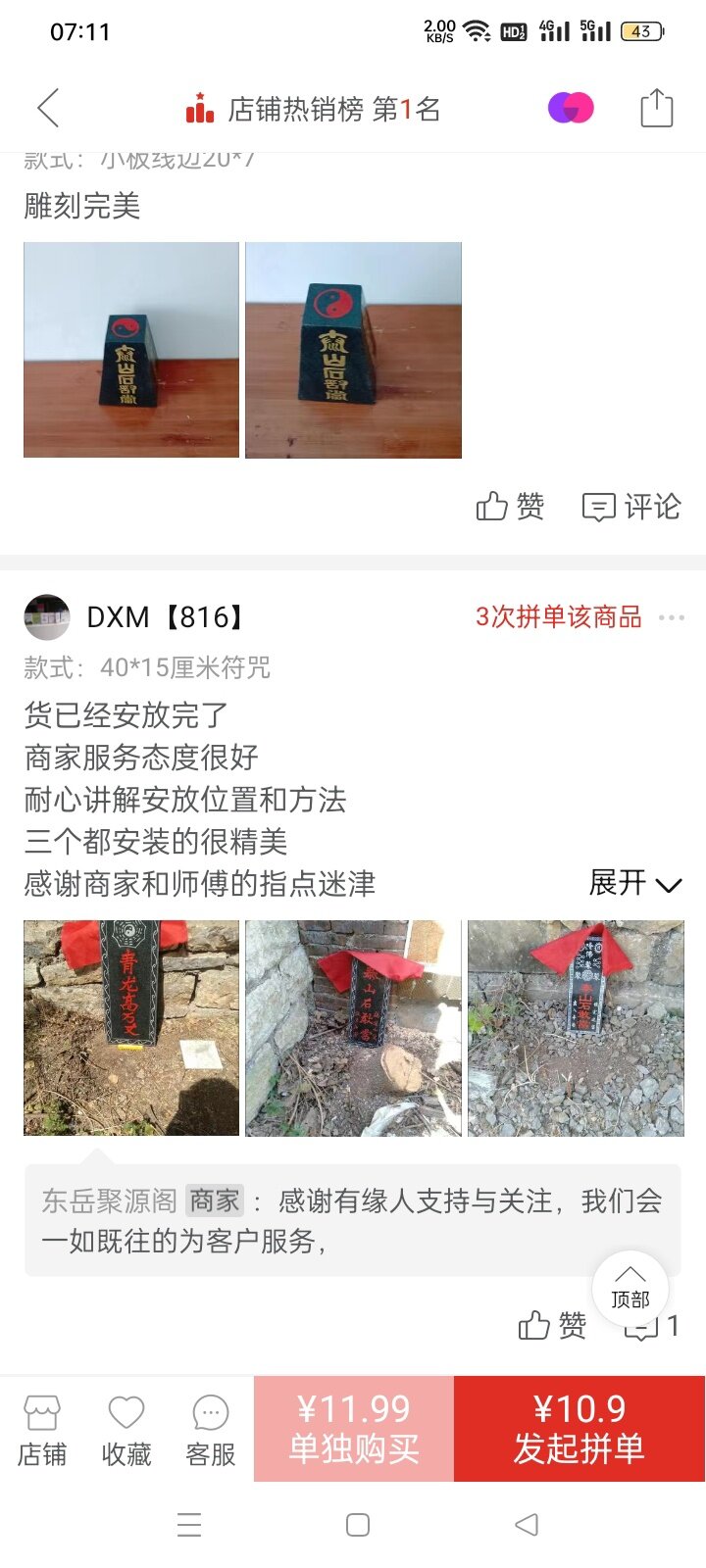Image resolution: width=706 pixels, height=1568 pixels.
Task: Add the product to 收藏 favorites
Action: point(126,1430)
